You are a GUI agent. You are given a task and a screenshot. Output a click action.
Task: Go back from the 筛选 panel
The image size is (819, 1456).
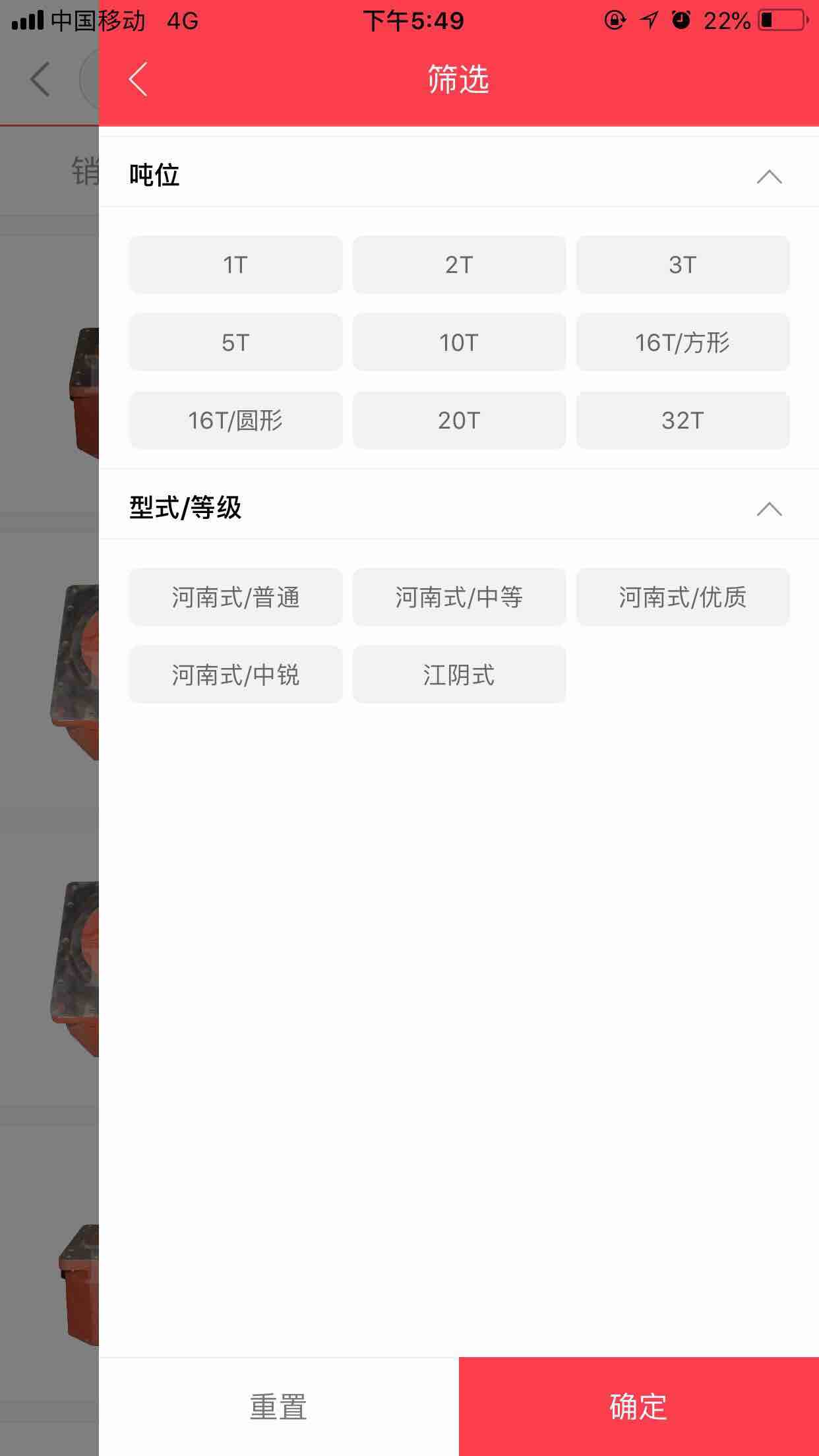pos(138,80)
